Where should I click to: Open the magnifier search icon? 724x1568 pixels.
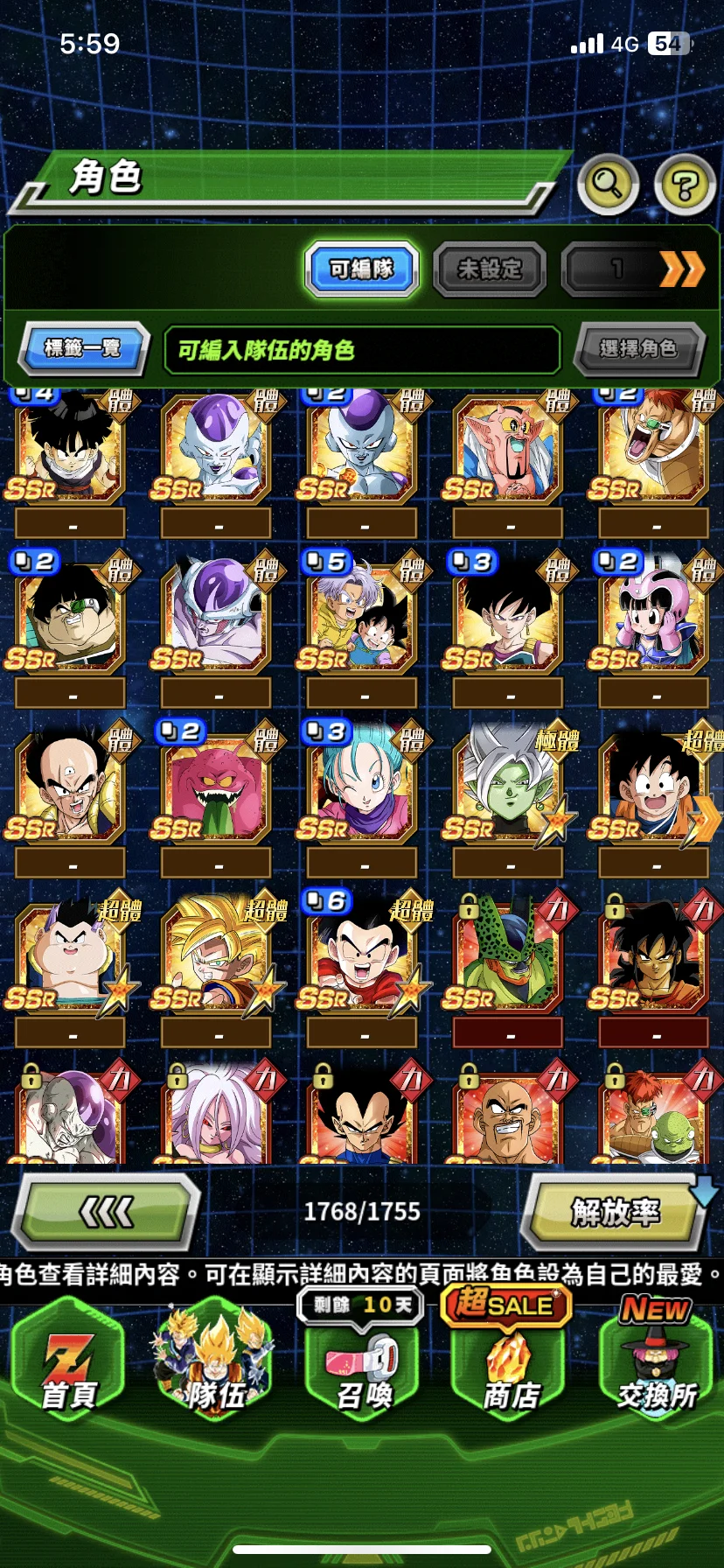[607, 184]
